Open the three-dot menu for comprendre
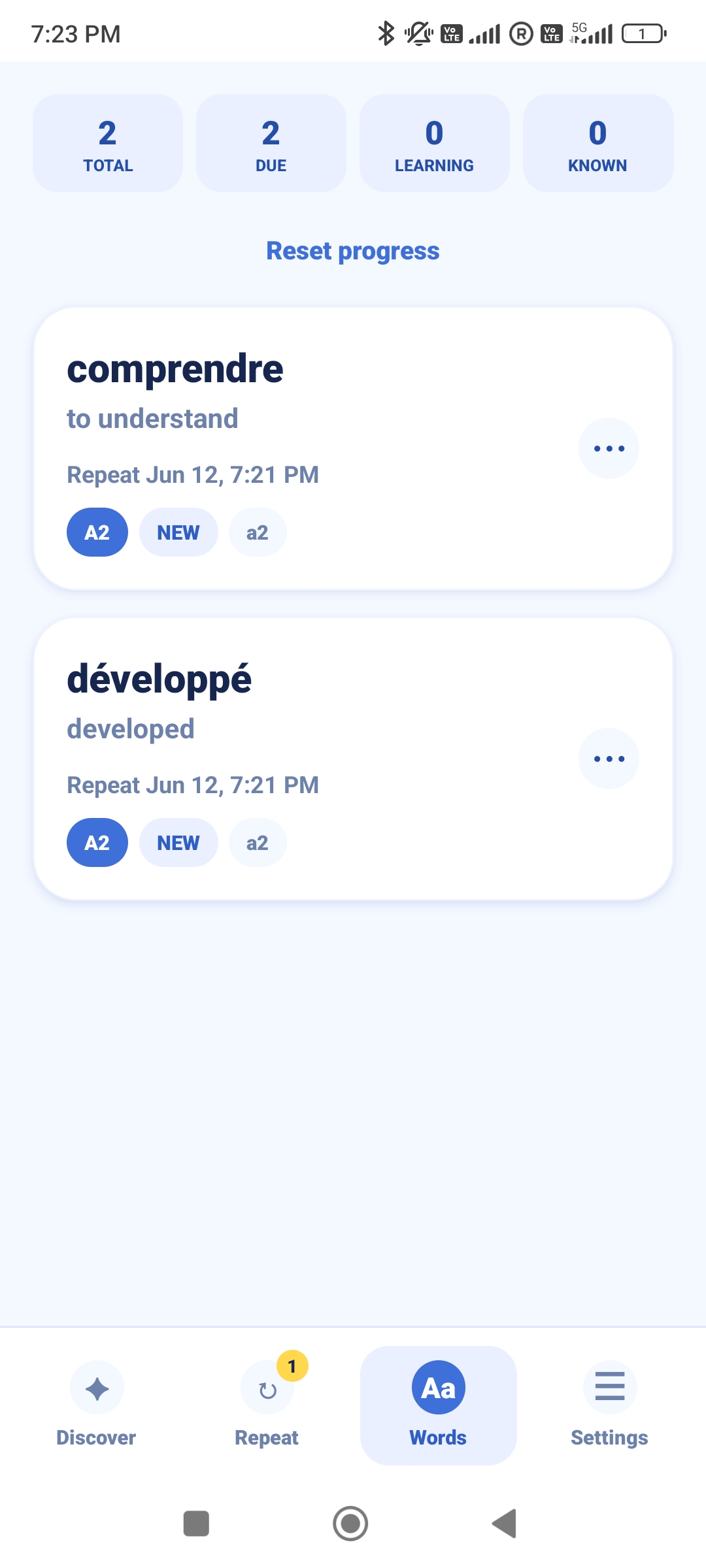The image size is (706, 1568). tap(609, 448)
